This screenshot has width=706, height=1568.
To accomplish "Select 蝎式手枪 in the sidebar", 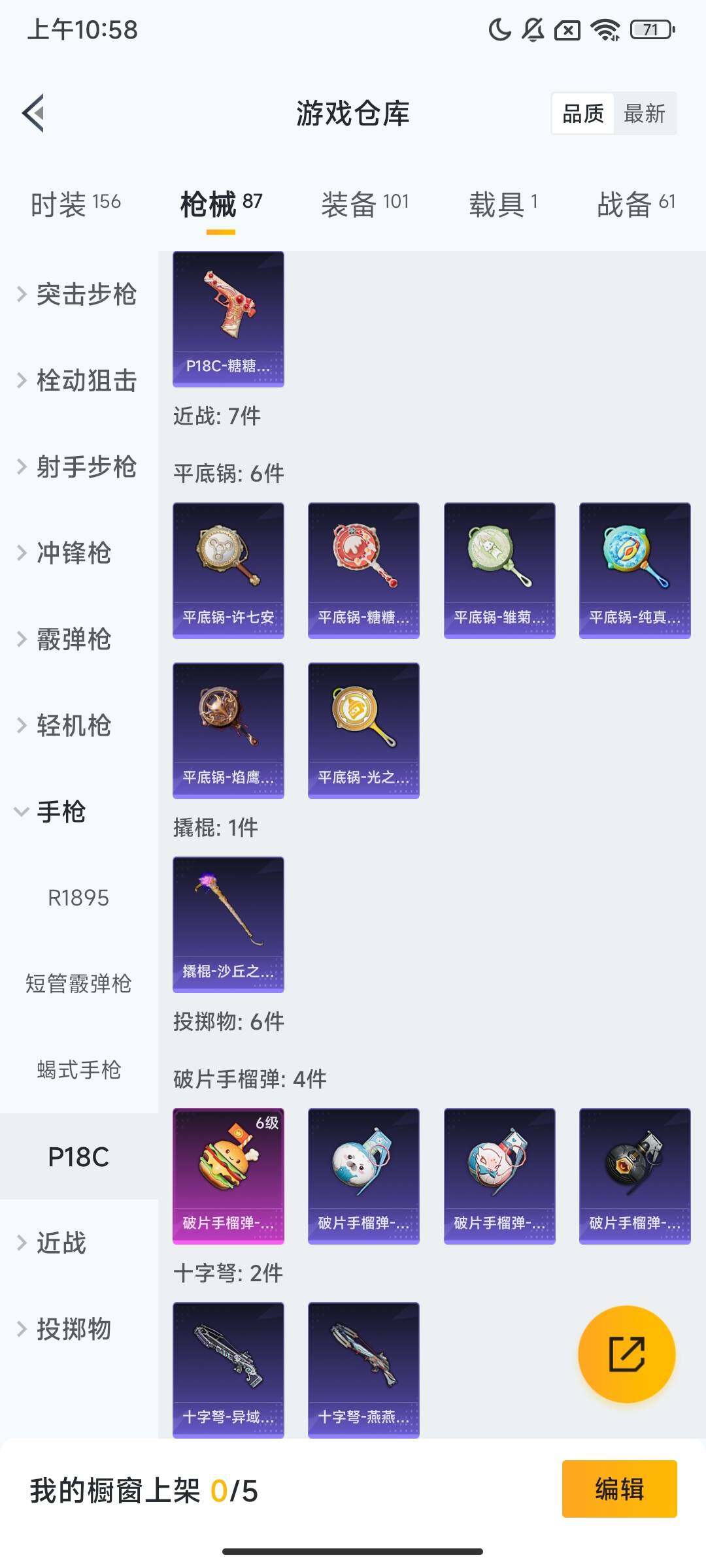I will 78,1070.
